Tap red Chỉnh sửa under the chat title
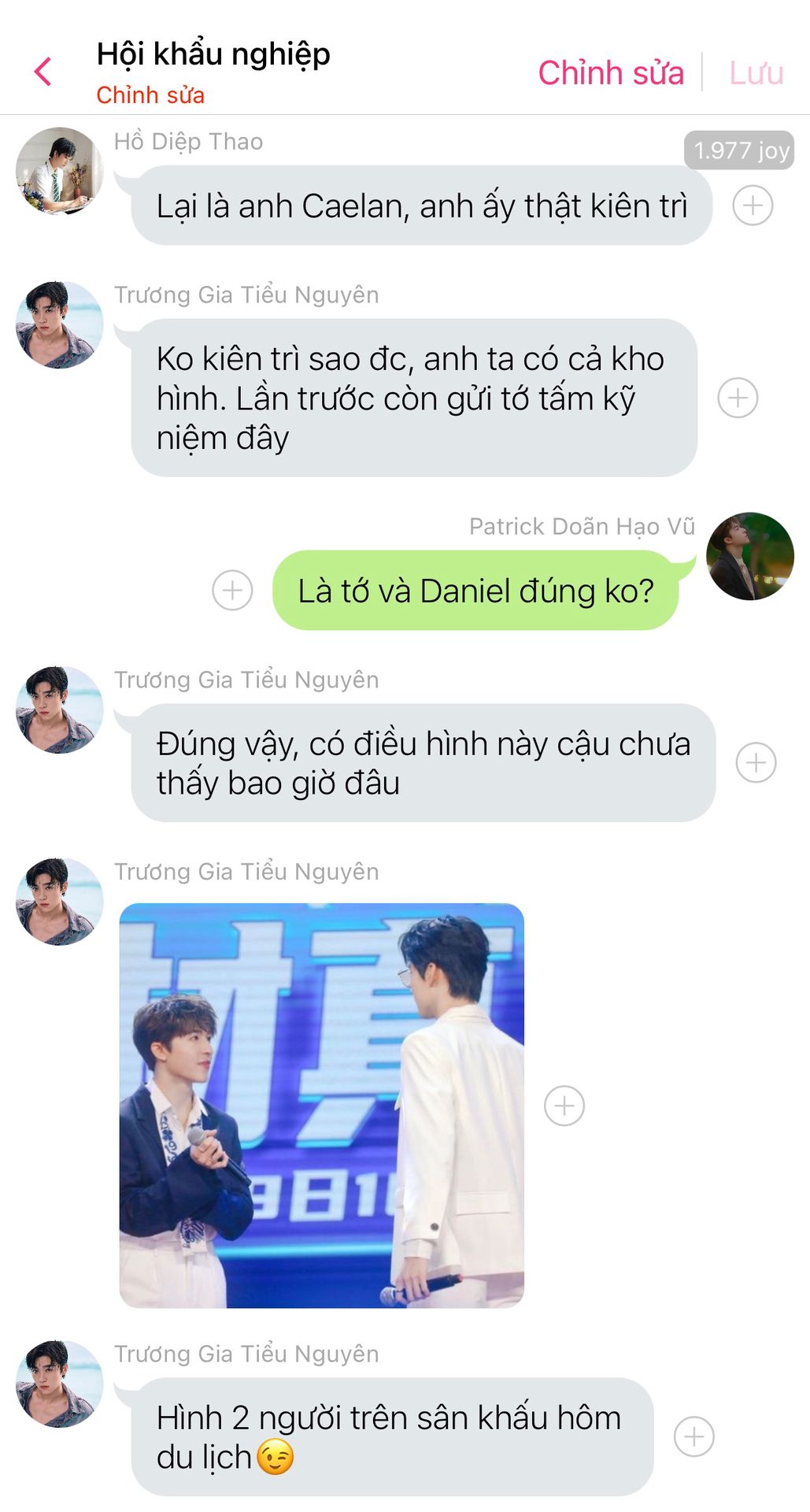This screenshot has height=1512, width=810. click(150, 95)
